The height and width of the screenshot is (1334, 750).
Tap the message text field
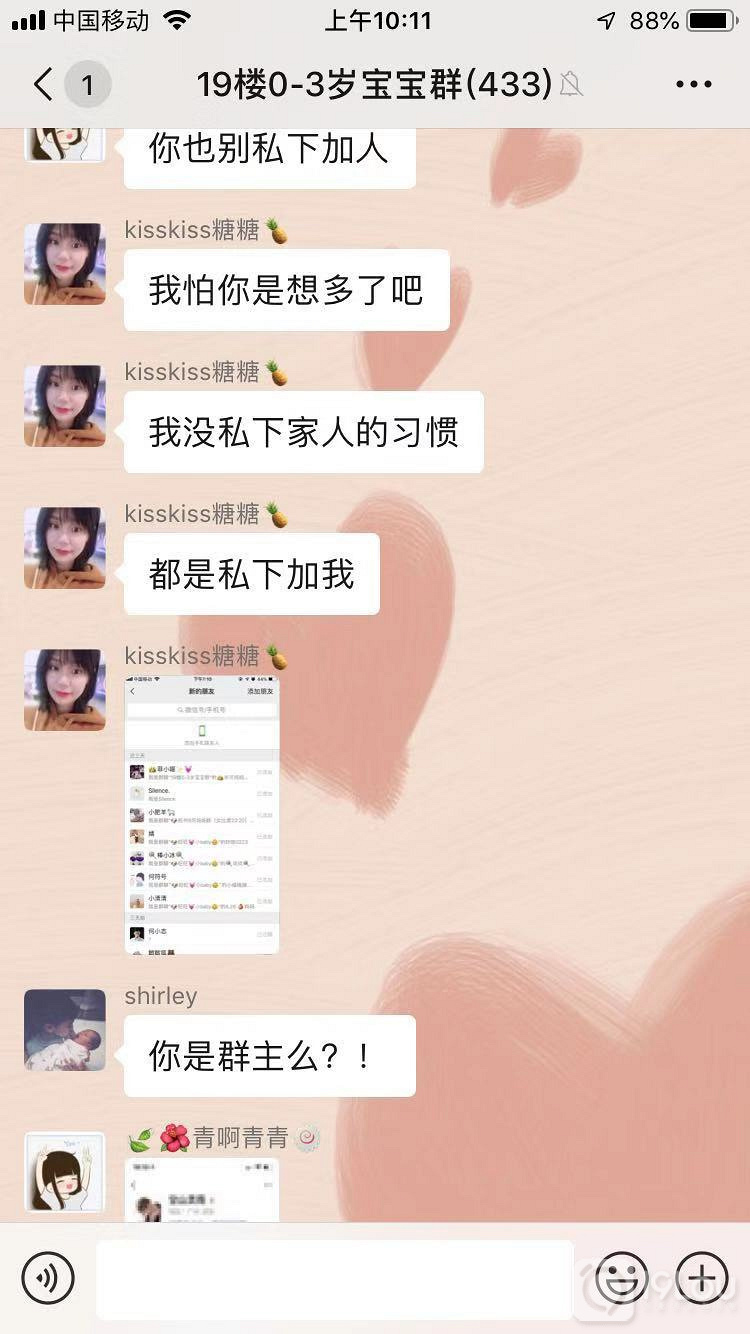coord(334,1277)
